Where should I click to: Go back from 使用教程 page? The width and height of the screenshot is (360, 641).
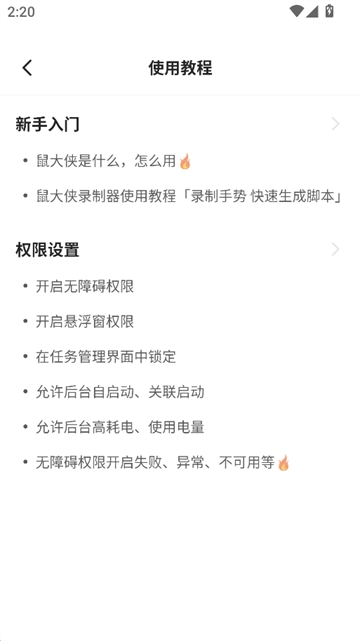click(27, 68)
